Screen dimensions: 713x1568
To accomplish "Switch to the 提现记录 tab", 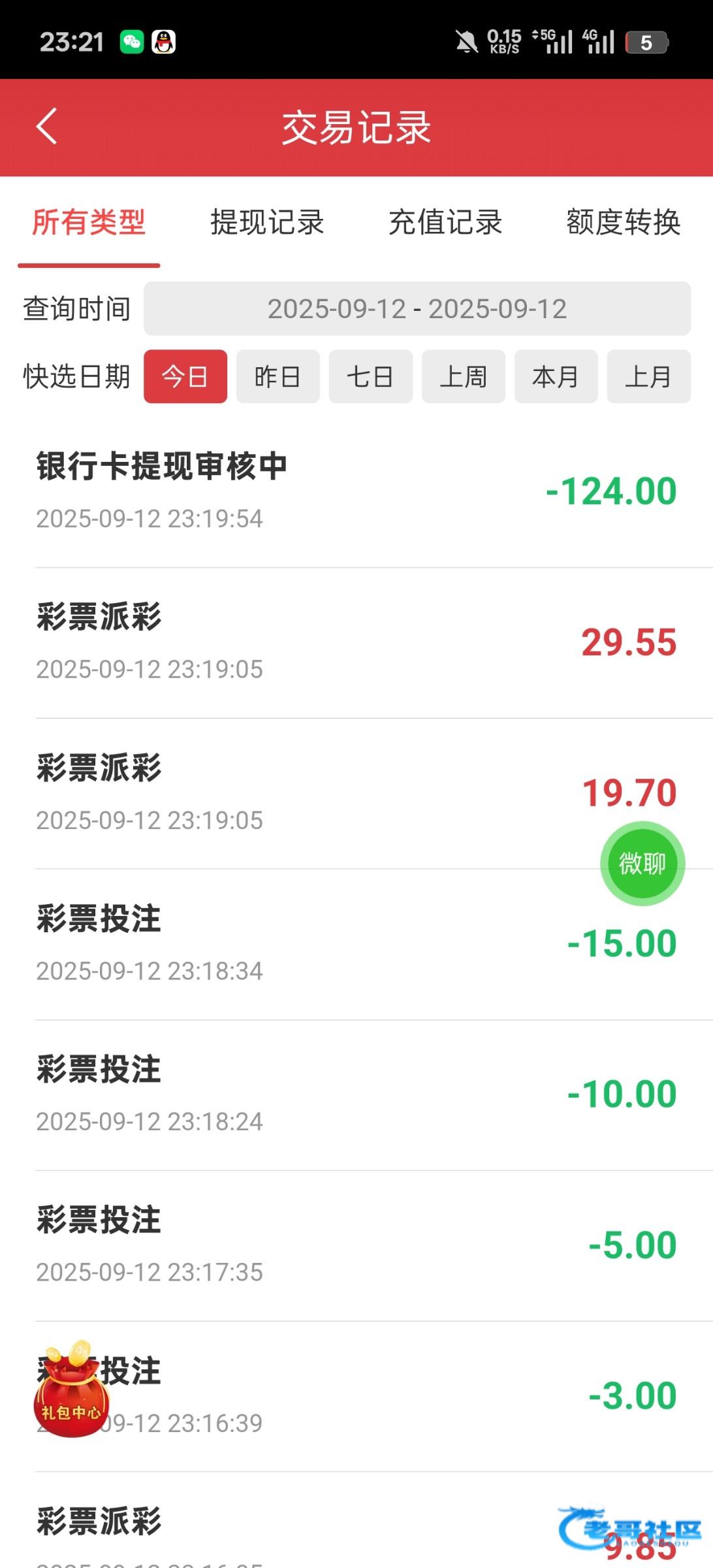I will click(x=267, y=222).
